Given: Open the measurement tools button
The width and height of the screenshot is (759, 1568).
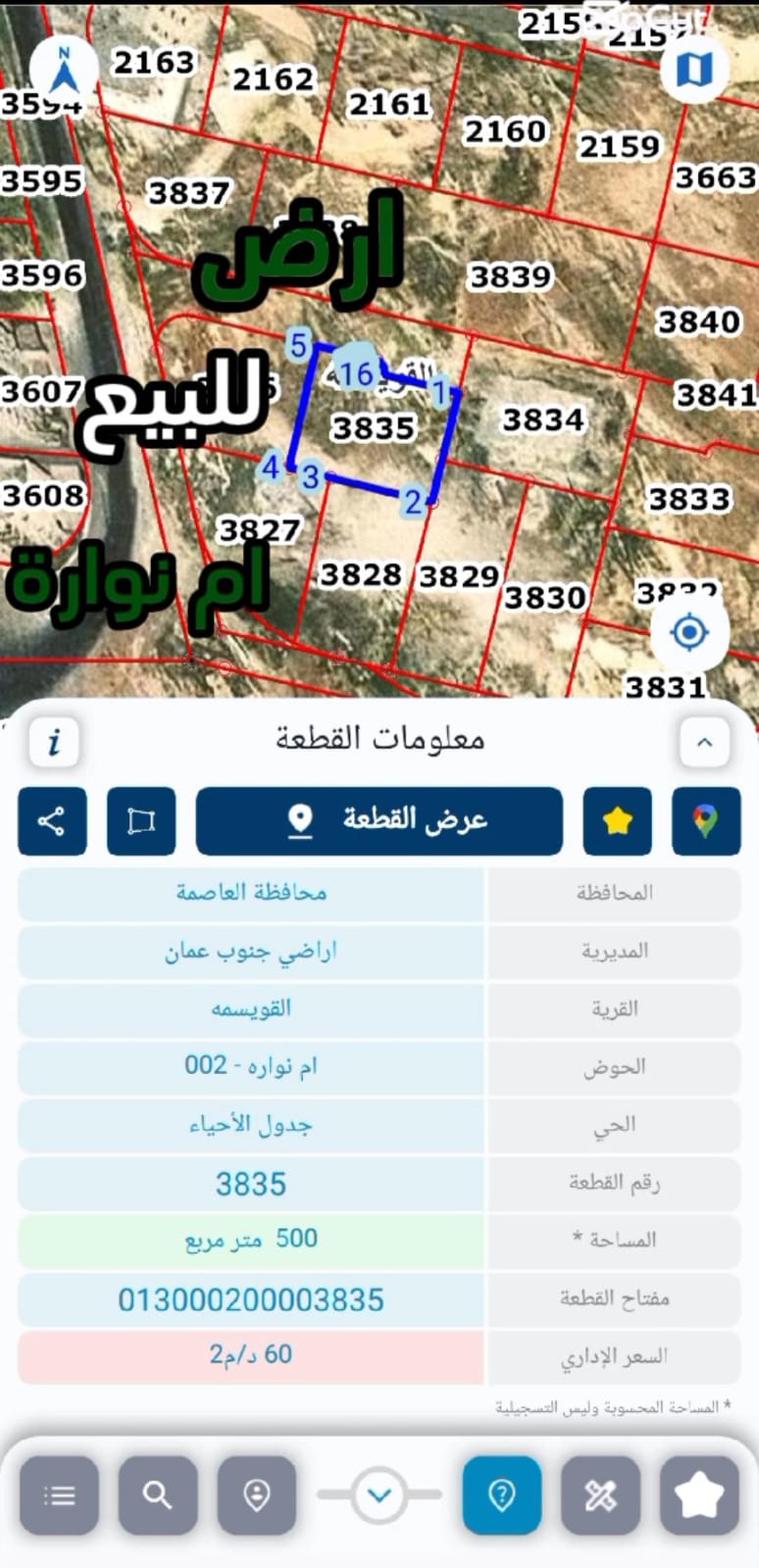Looking at the screenshot, I should [600, 1495].
